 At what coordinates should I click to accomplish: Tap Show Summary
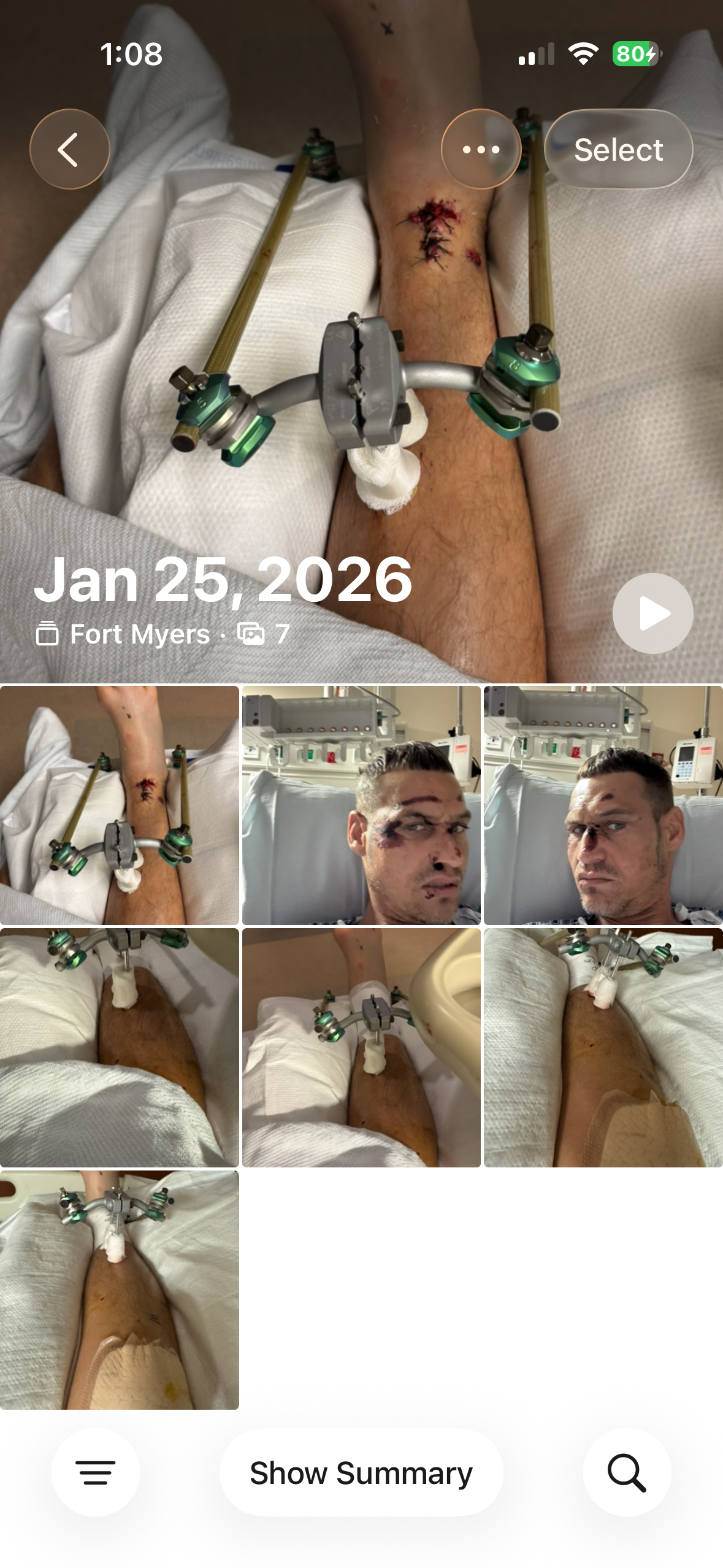coord(361,1472)
